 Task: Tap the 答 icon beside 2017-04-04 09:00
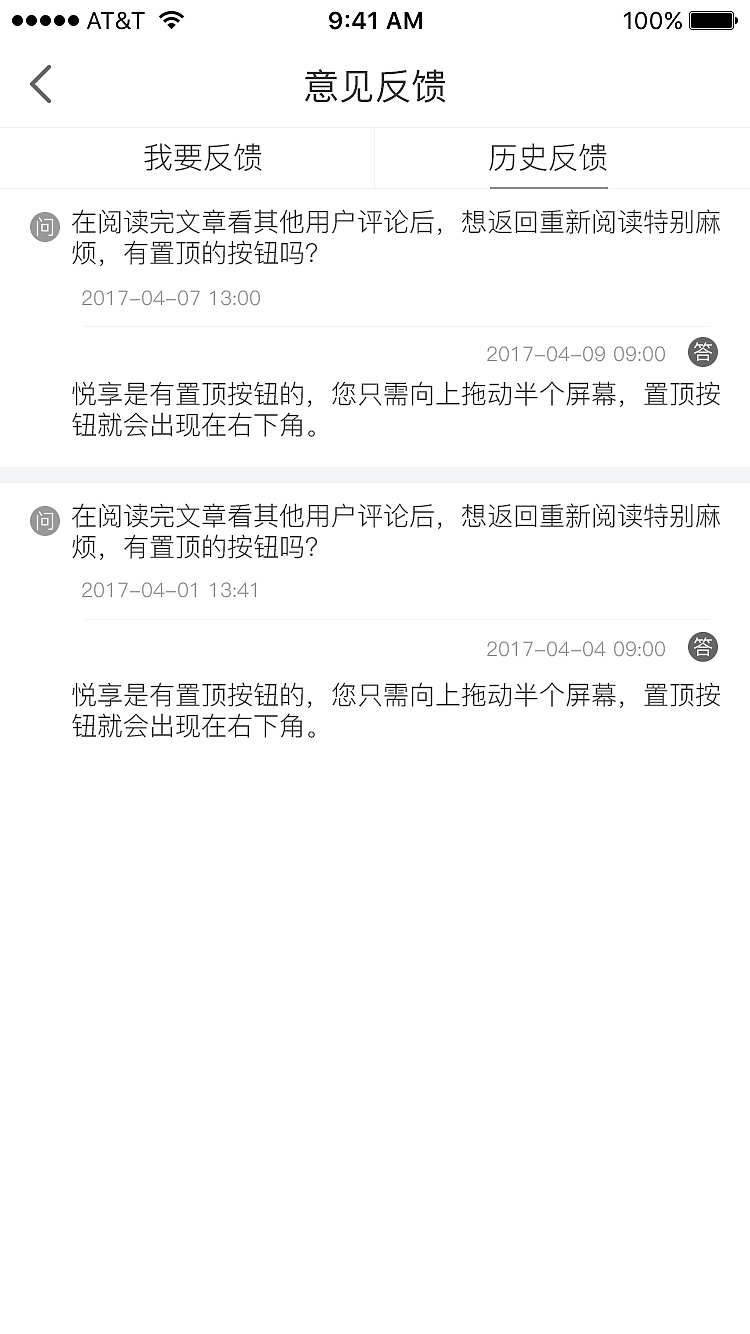[703, 647]
